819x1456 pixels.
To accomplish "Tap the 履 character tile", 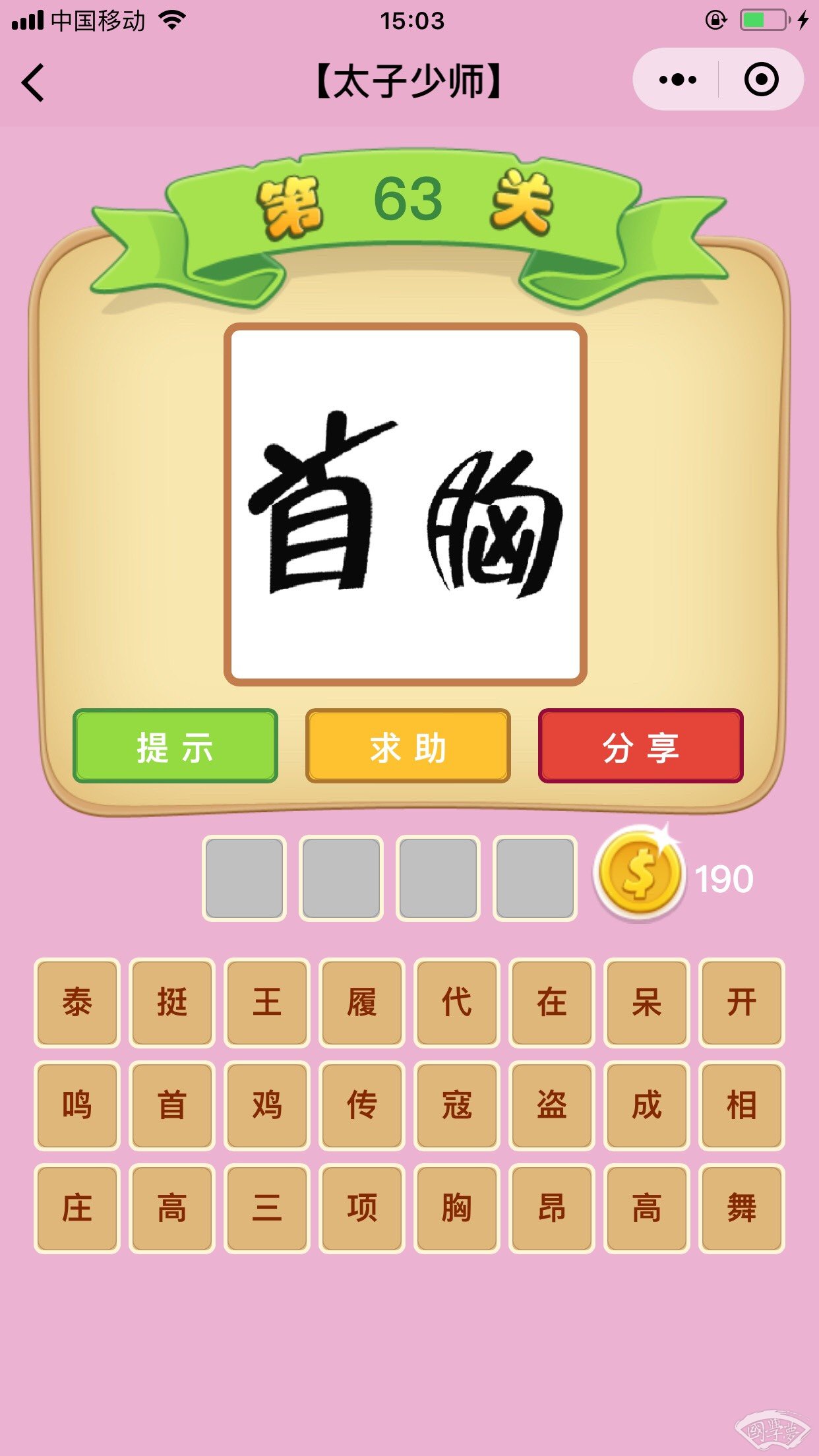I will [362, 1002].
